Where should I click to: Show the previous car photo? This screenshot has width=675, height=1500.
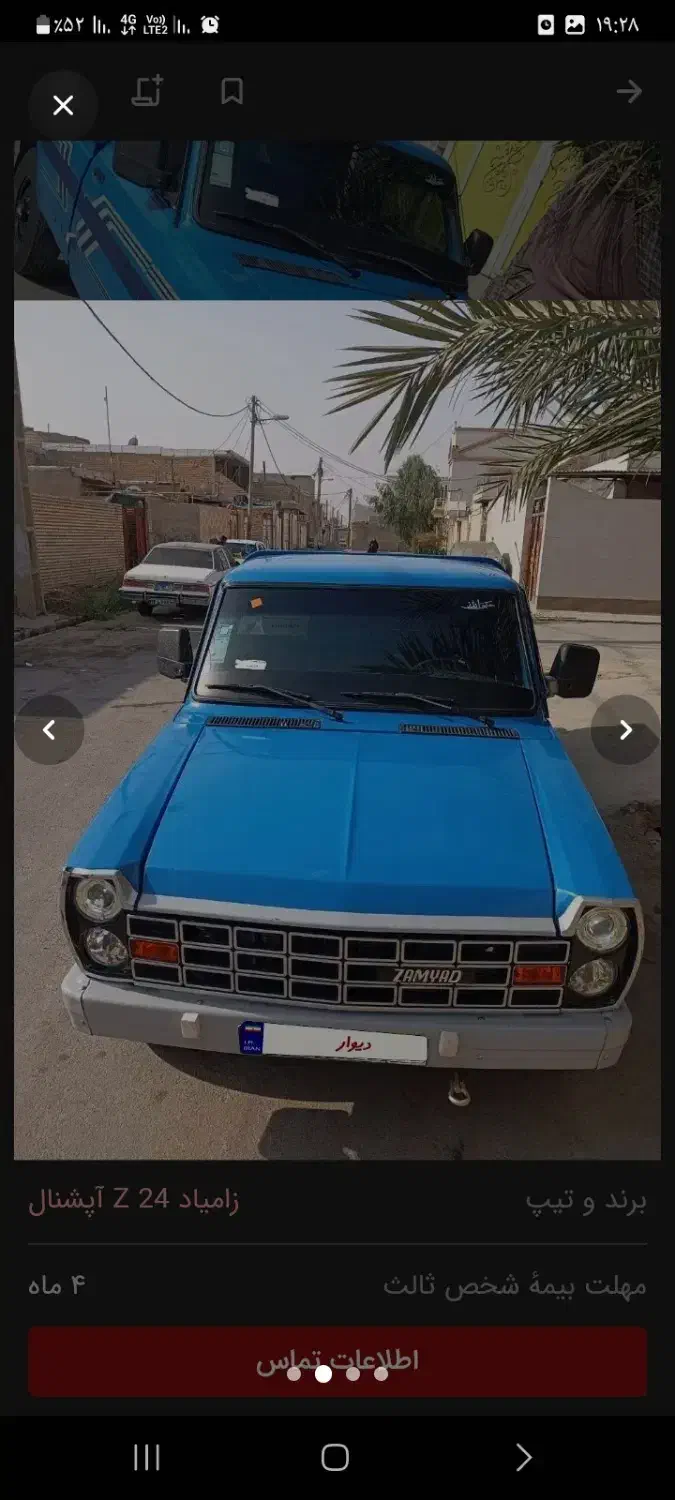(x=49, y=730)
